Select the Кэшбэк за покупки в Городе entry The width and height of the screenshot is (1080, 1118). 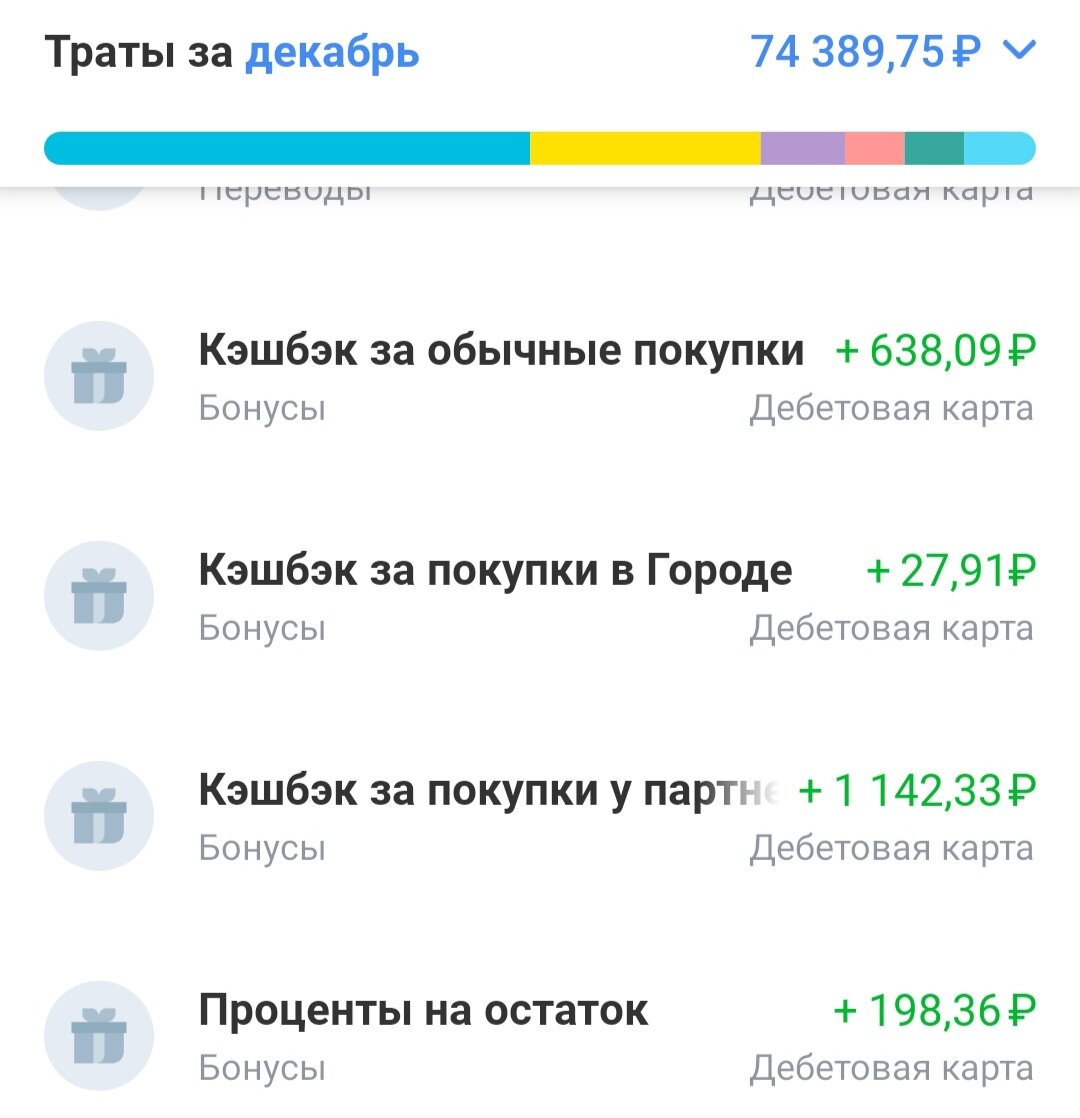click(495, 568)
